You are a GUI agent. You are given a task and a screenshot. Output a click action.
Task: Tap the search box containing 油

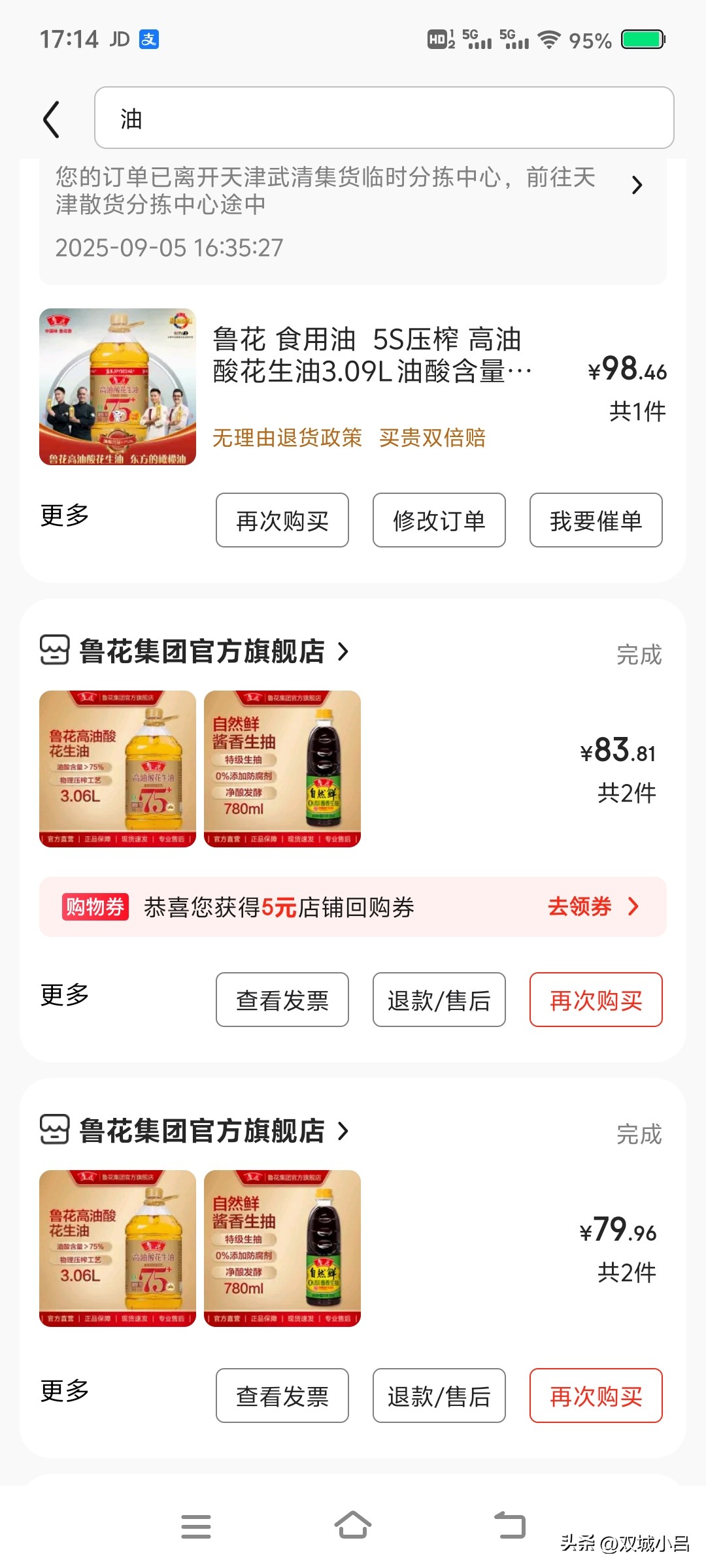pos(384,118)
